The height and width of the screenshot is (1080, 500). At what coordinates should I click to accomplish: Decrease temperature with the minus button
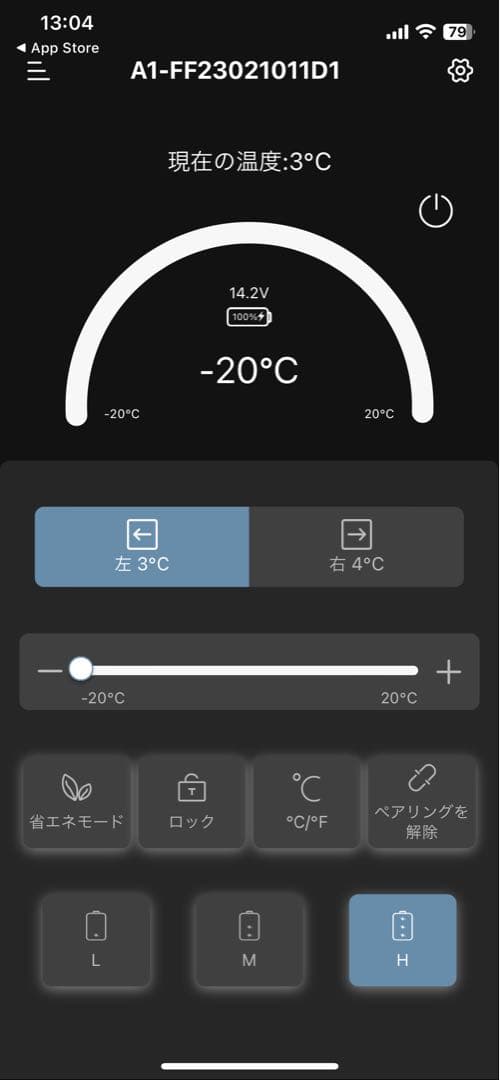click(x=50, y=671)
